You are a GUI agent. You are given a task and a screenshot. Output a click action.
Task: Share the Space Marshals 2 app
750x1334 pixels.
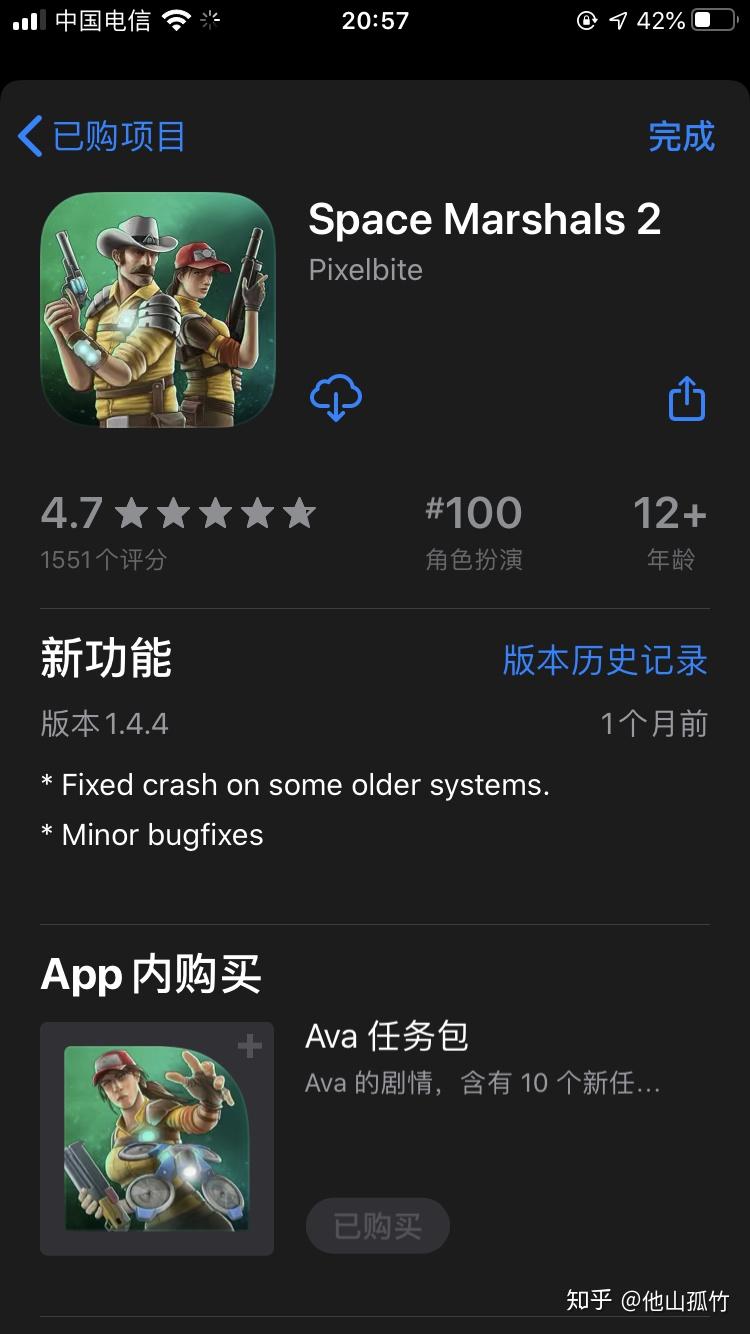(687, 398)
